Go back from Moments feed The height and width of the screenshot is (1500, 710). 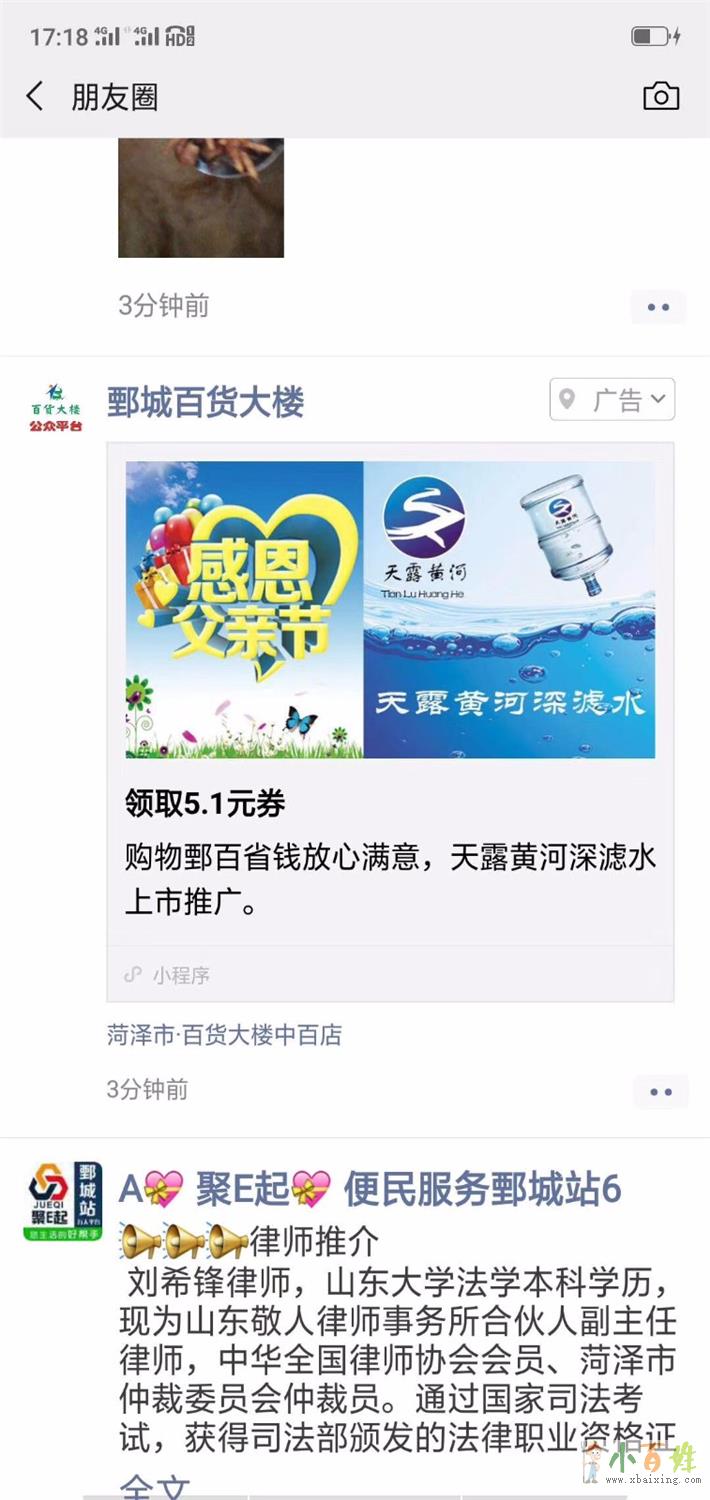click(x=35, y=97)
